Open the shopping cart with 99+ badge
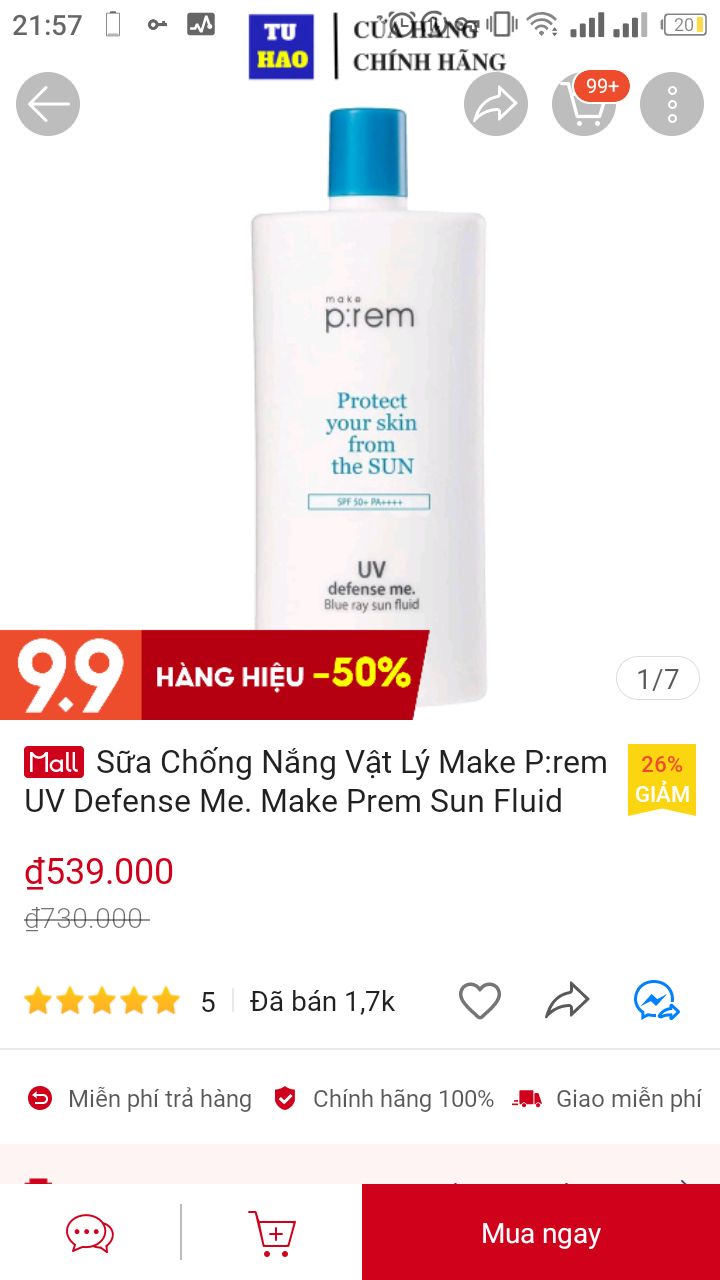720x1280 pixels. [584, 104]
